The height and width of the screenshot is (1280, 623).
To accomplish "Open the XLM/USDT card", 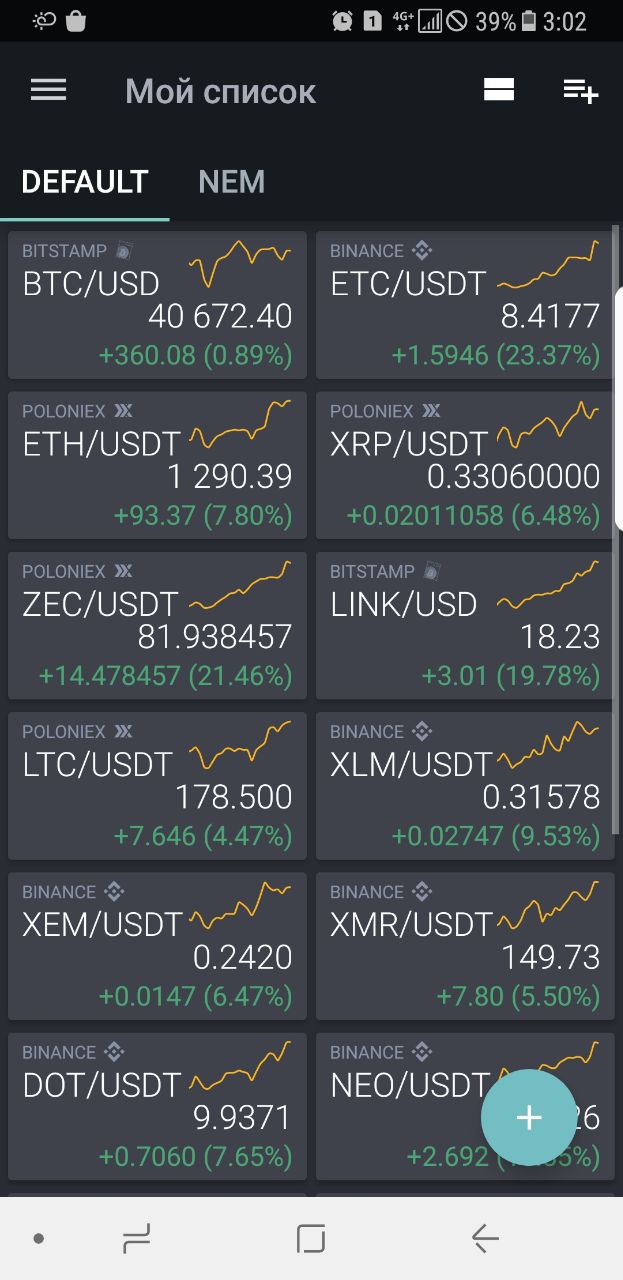I will (x=465, y=785).
